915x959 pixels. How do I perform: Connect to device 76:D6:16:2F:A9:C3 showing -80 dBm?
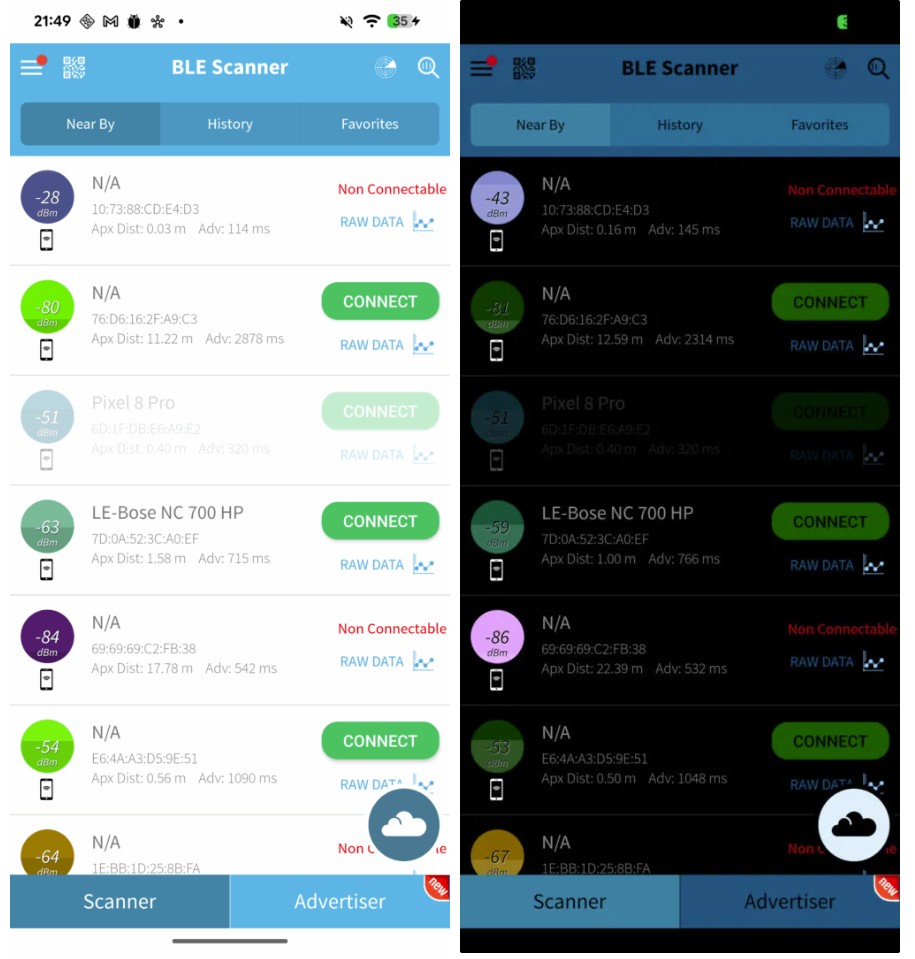(380, 301)
